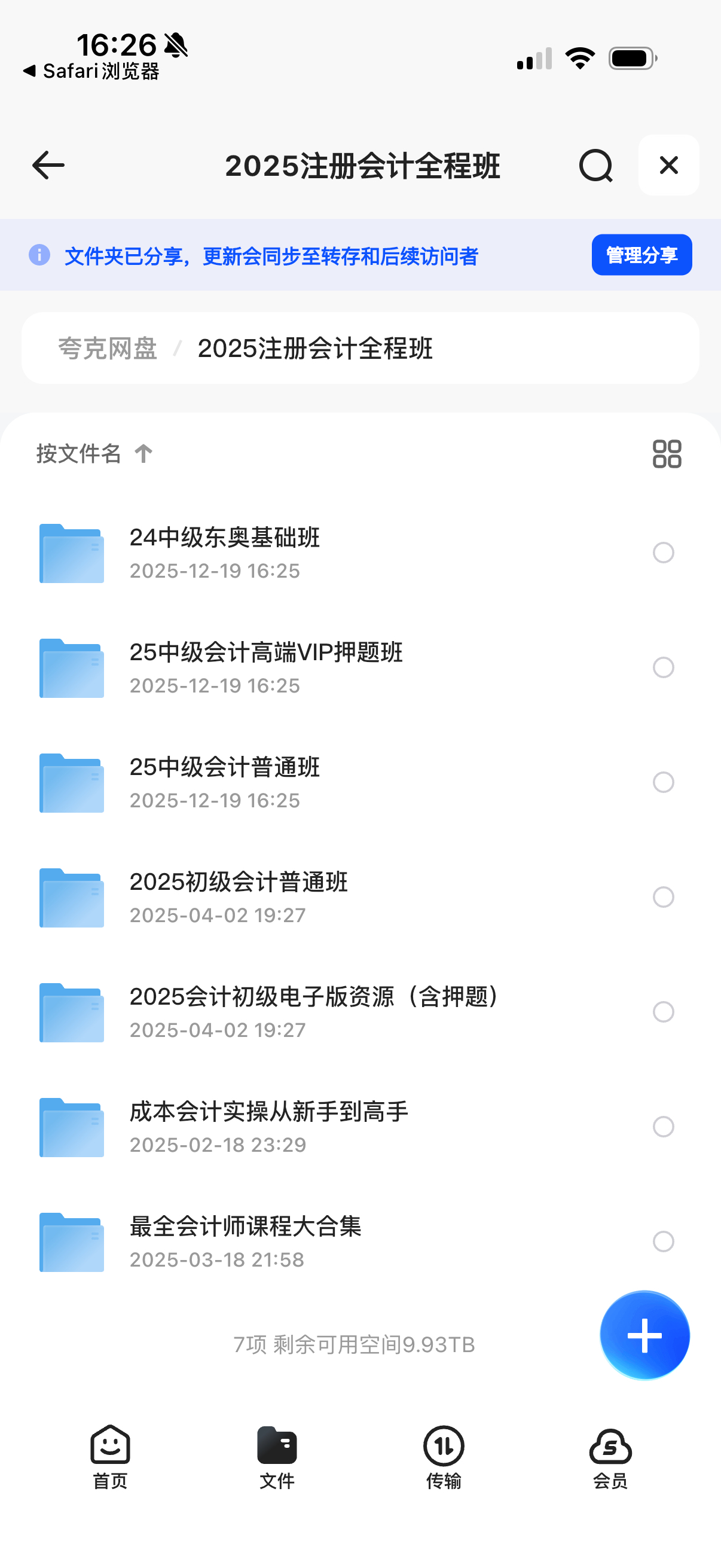Switch to the 首页 tab
This screenshot has height=1568, width=721.
click(x=110, y=1456)
